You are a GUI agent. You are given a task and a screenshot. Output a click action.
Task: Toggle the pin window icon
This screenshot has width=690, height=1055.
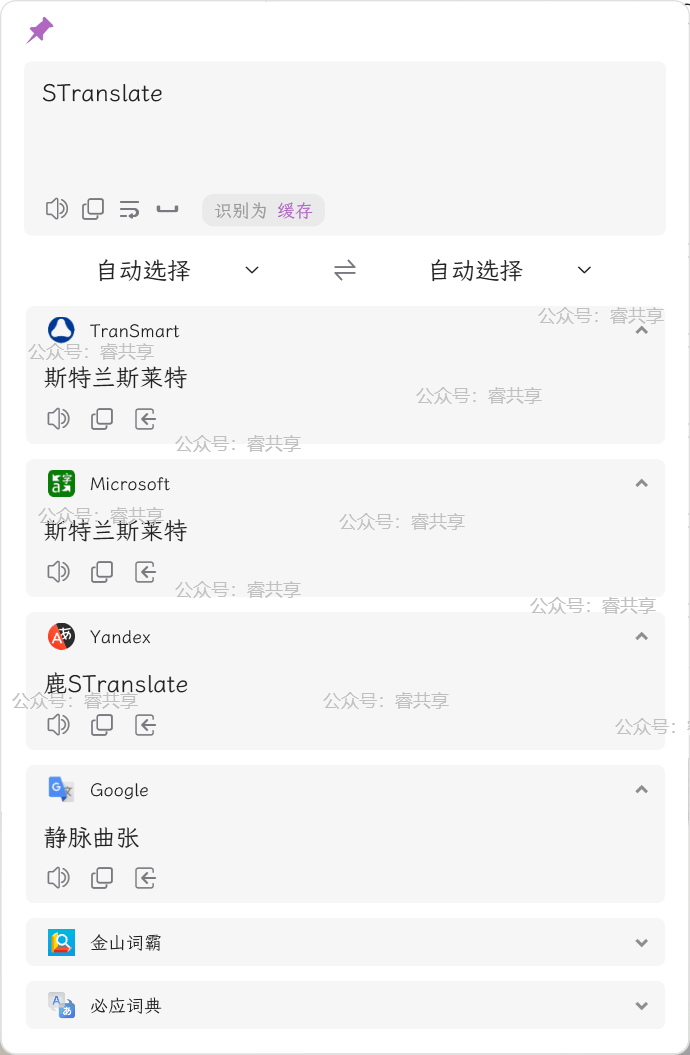[x=40, y=31]
